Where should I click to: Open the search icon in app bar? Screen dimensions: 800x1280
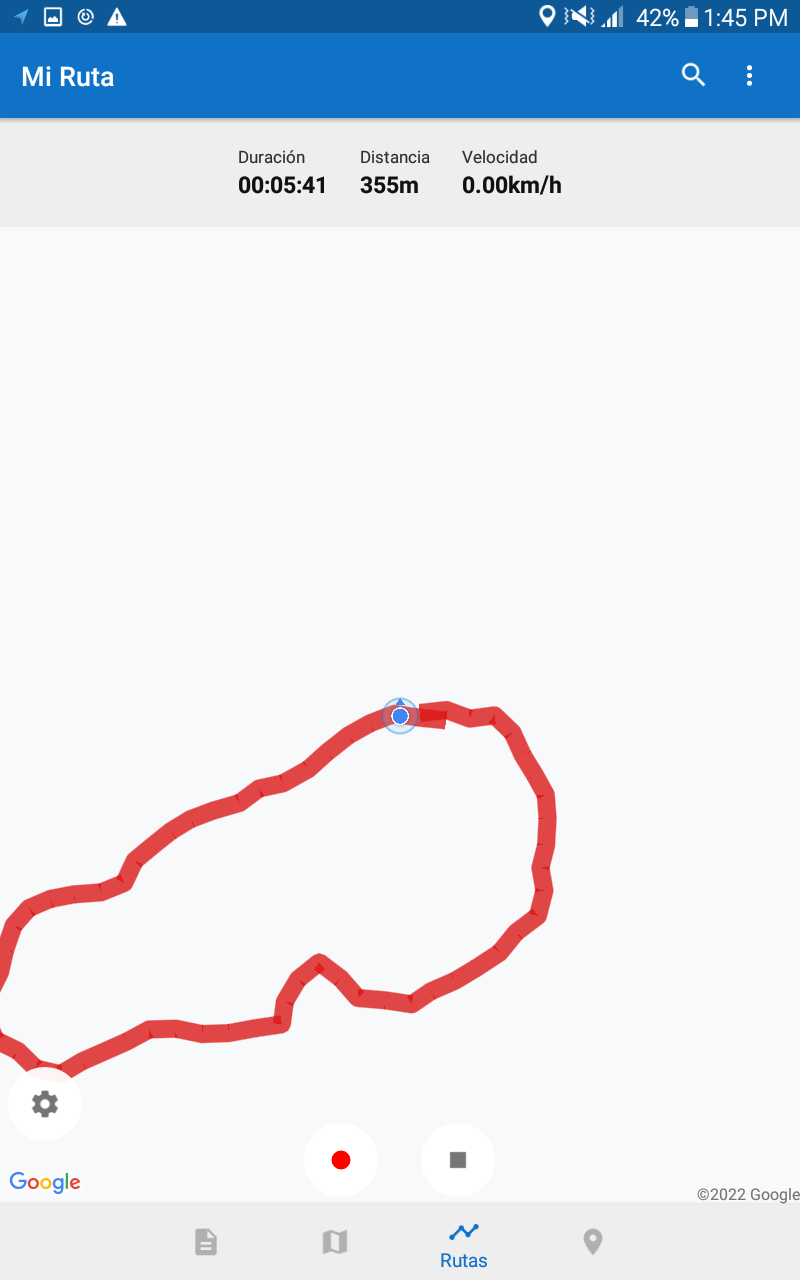click(x=693, y=75)
